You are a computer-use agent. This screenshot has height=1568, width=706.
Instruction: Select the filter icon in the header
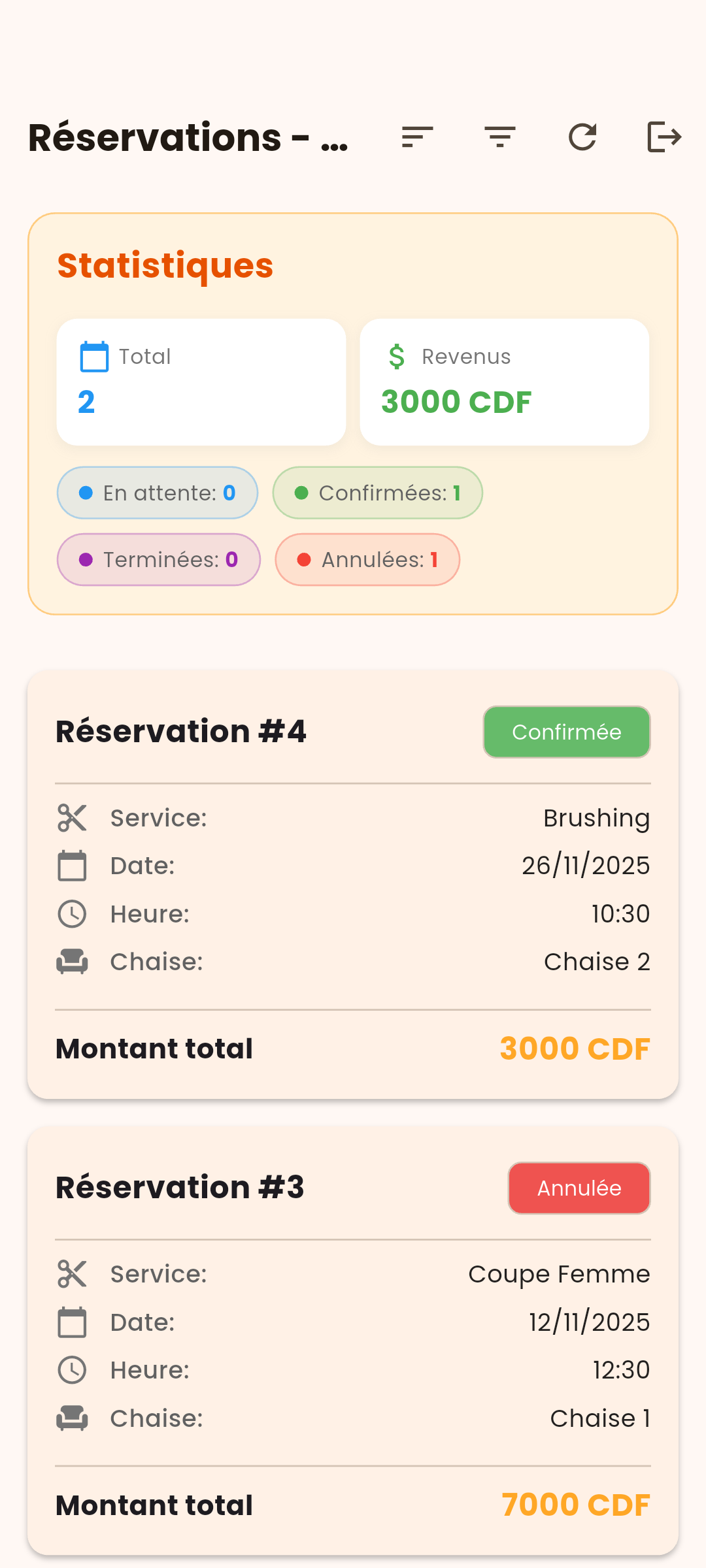[499, 137]
